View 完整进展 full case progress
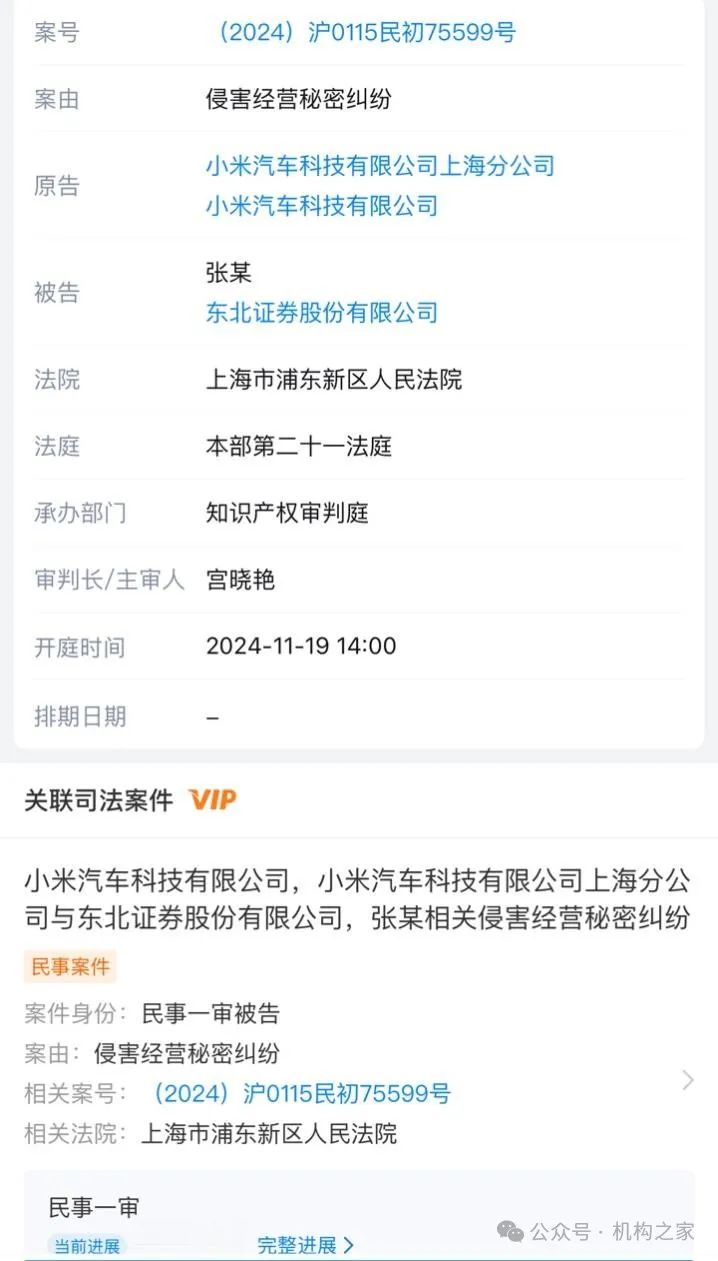Screen dimensions: 718x1261 click(305, 1245)
